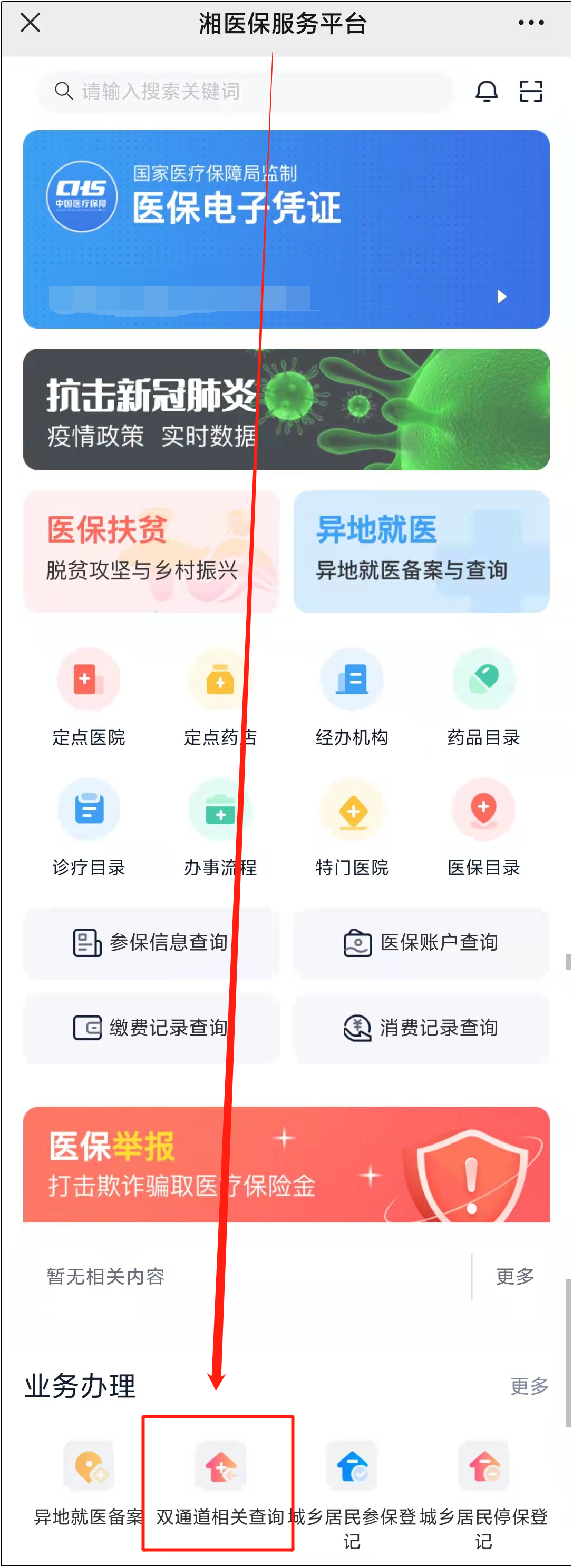This screenshot has width=573, height=1568.
Task: Open the 医保扶贫 card
Action: [x=151, y=551]
